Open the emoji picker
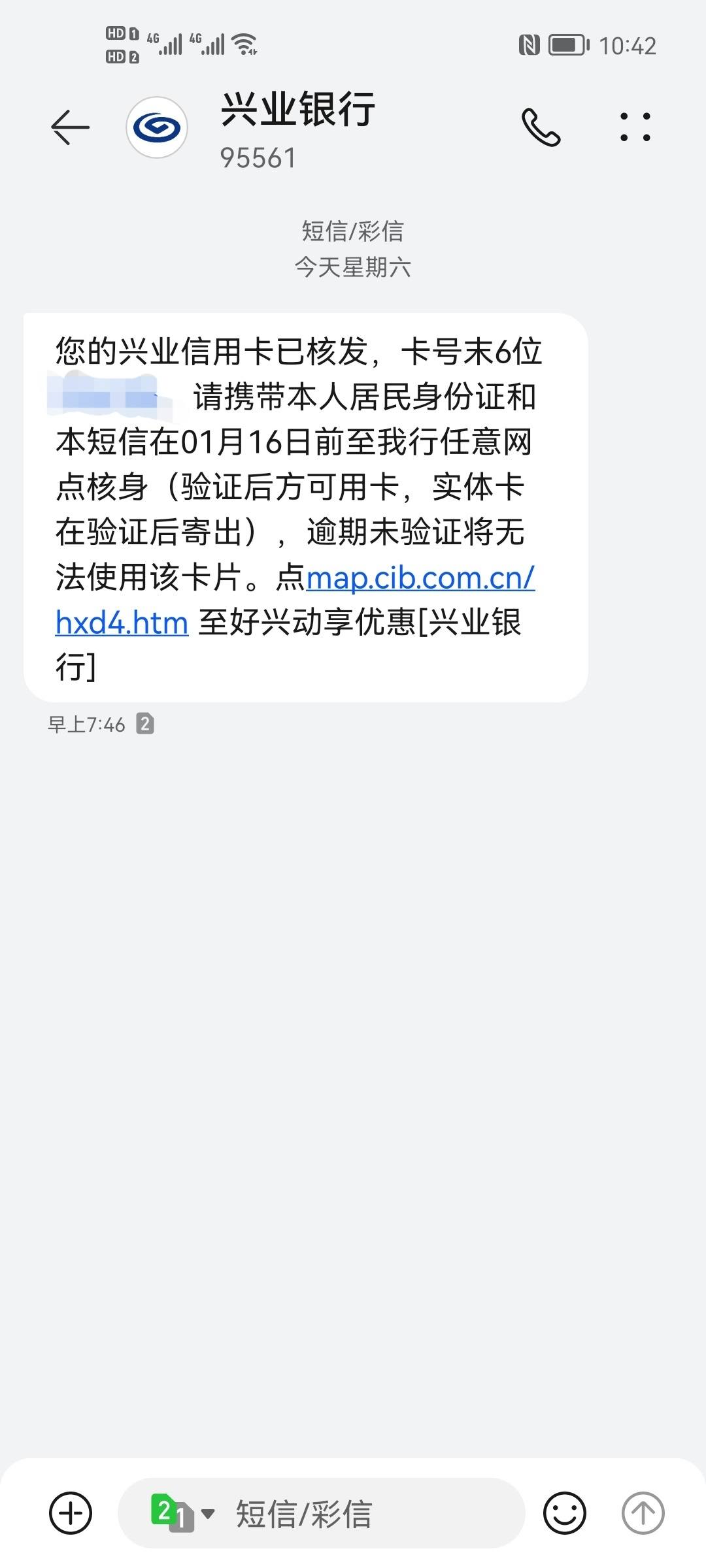This screenshot has height=1568, width=706. [565, 1513]
